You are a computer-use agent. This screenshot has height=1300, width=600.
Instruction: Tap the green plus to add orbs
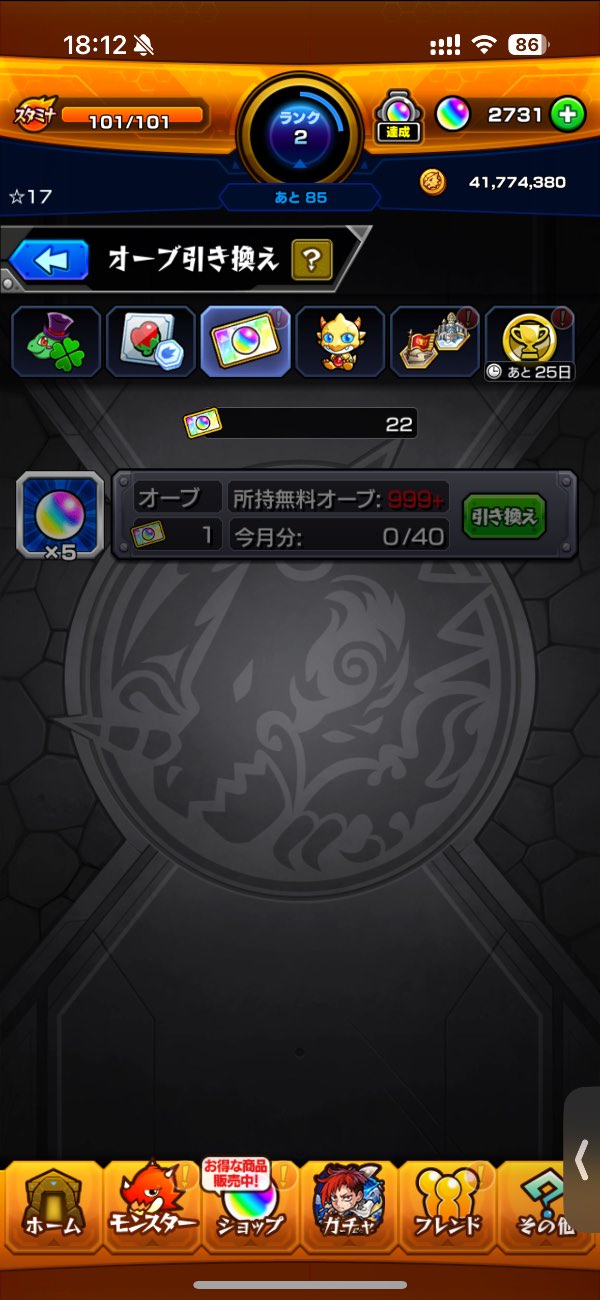pos(567,115)
